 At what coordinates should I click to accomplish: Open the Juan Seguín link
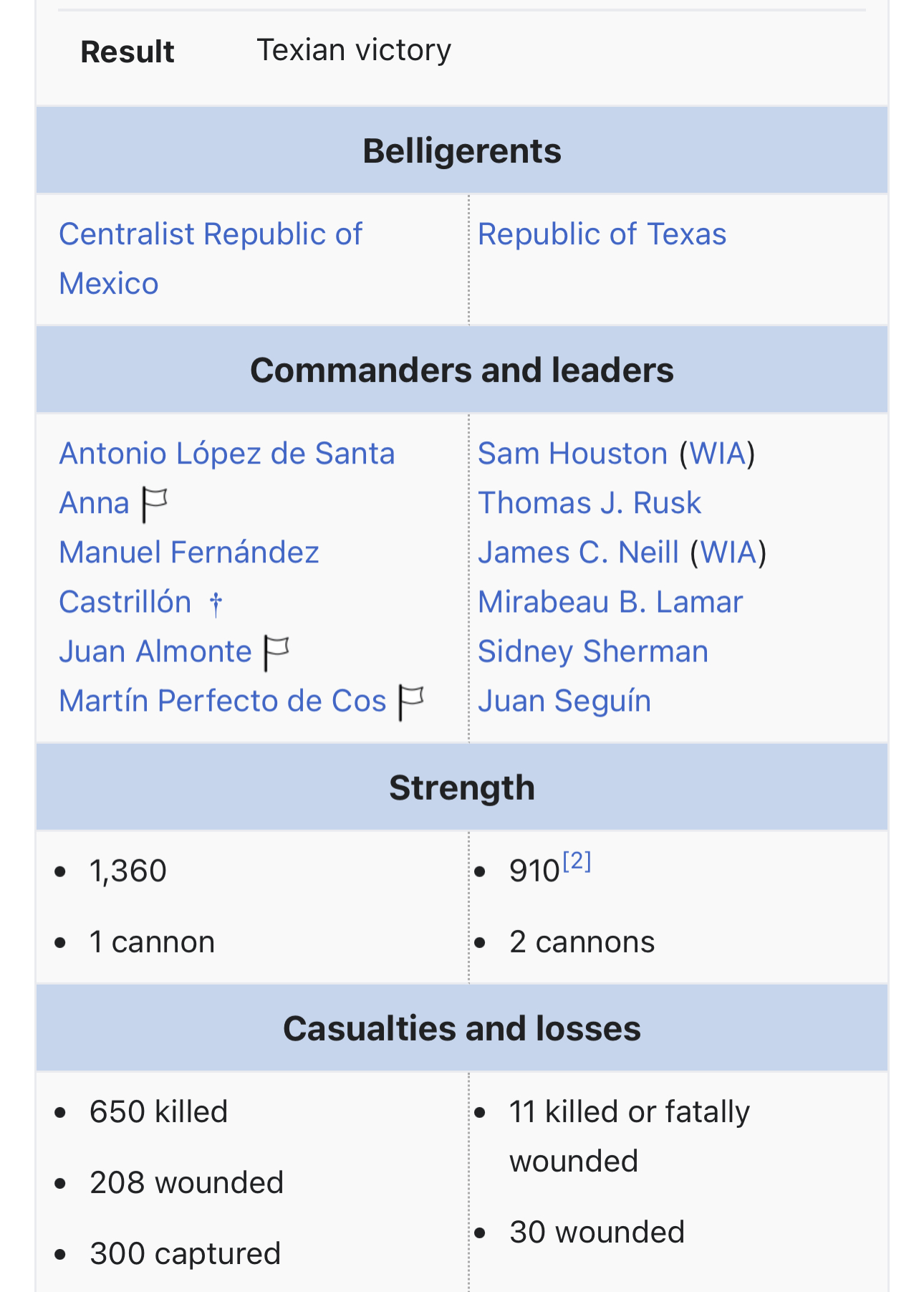(x=564, y=702)
